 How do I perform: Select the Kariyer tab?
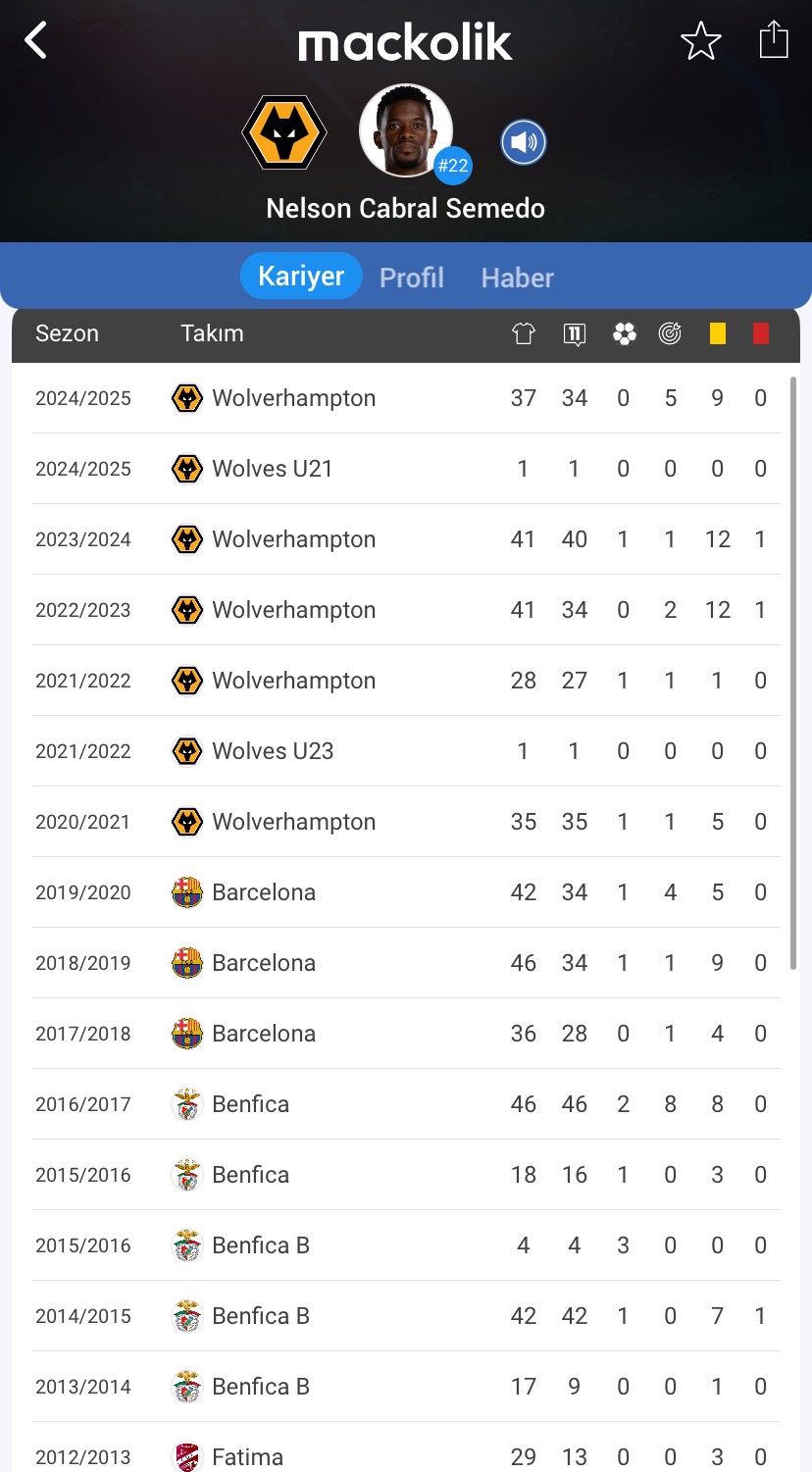tap(301, 276)
